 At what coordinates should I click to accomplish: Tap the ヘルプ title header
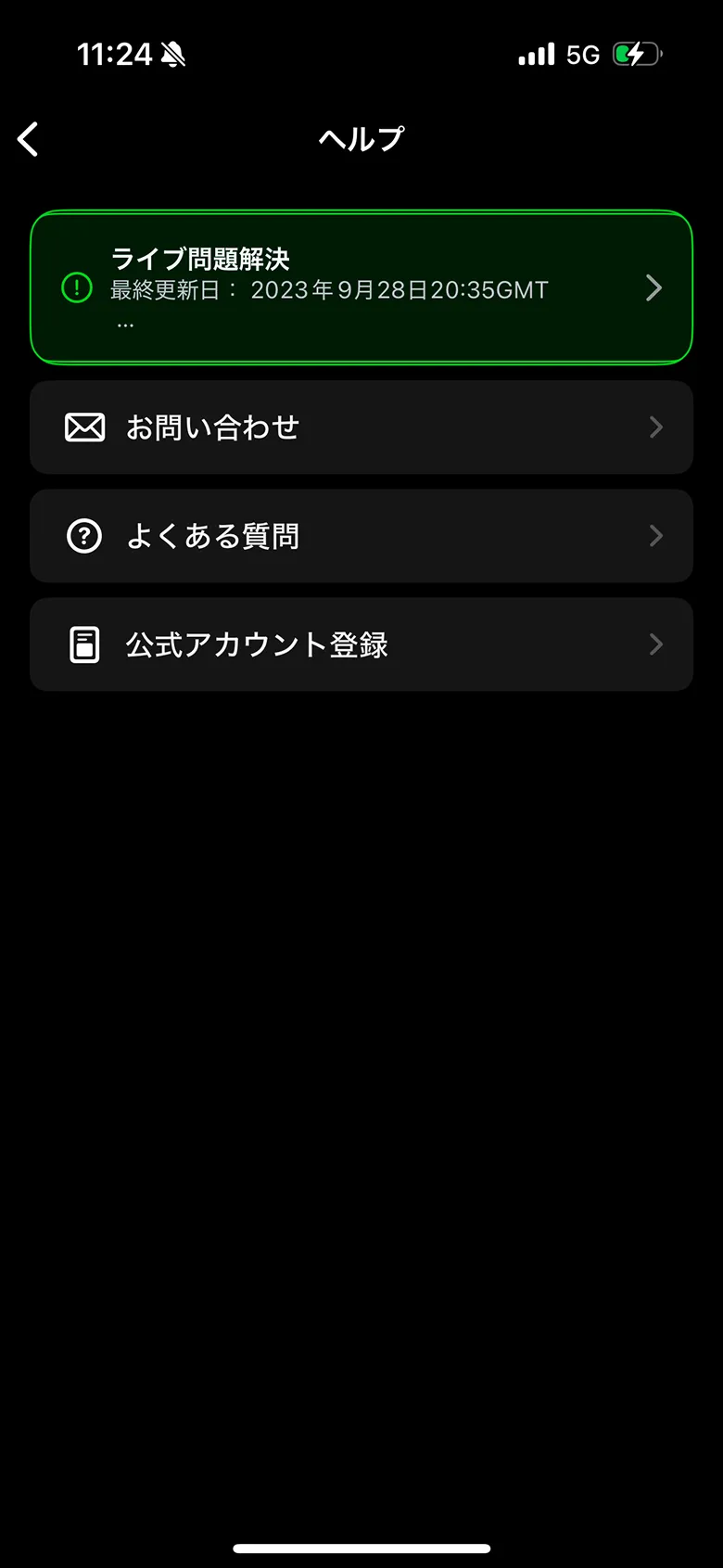point(361,138)
